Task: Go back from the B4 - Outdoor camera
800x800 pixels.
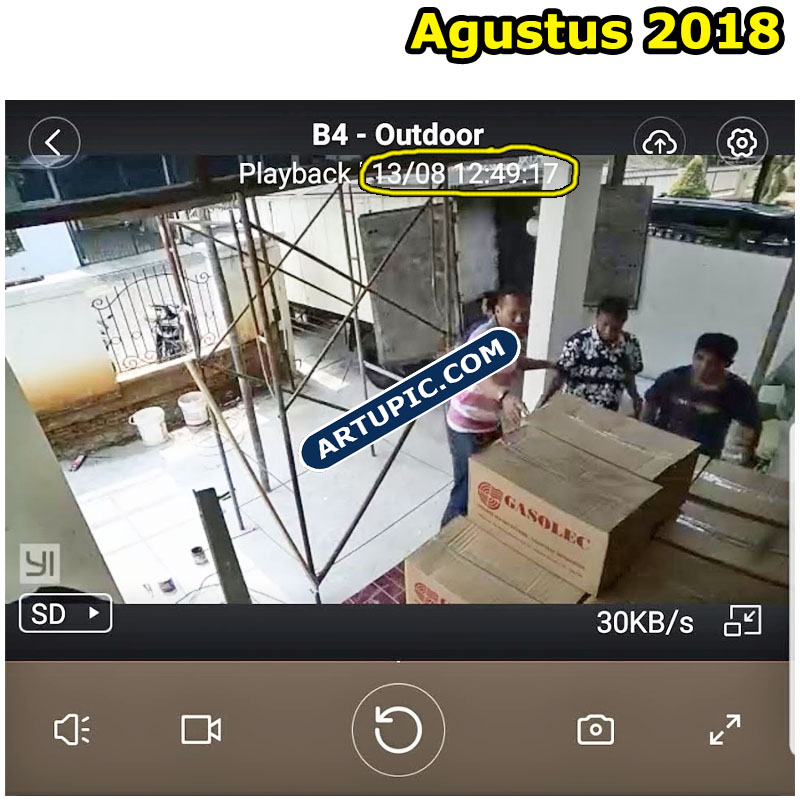Action: (x=54, y=143)
